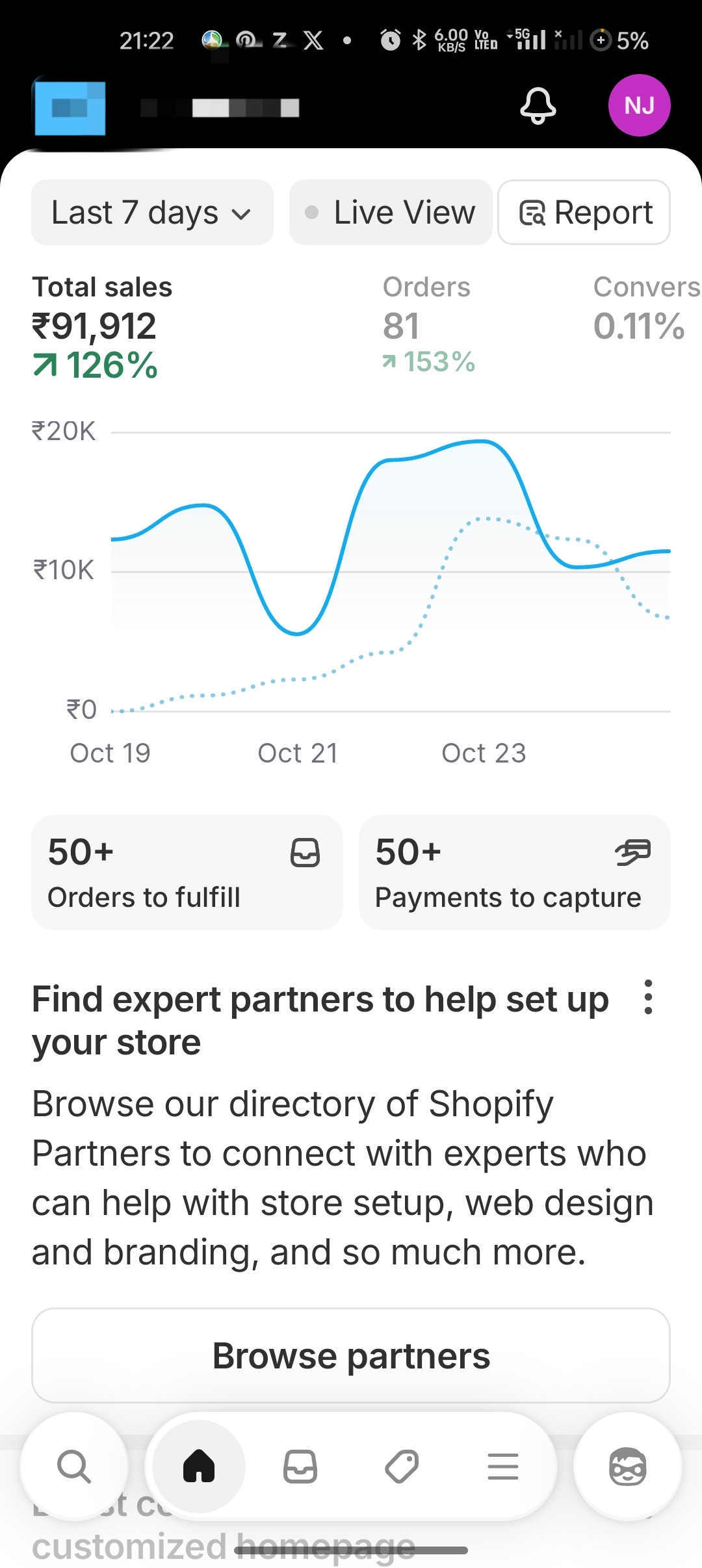Viewport: 702px width, 1568px height.
Task: Tap the Browse partners button
Action: click(x=351, y=1356)
